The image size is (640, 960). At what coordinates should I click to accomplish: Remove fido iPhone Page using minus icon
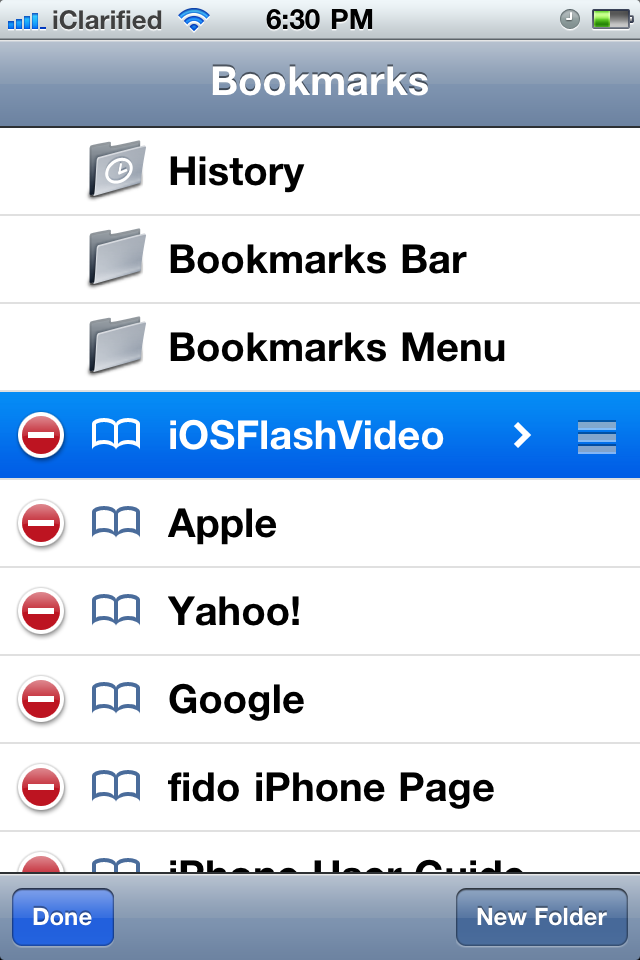pyautogui.click(x=41, y=788)
